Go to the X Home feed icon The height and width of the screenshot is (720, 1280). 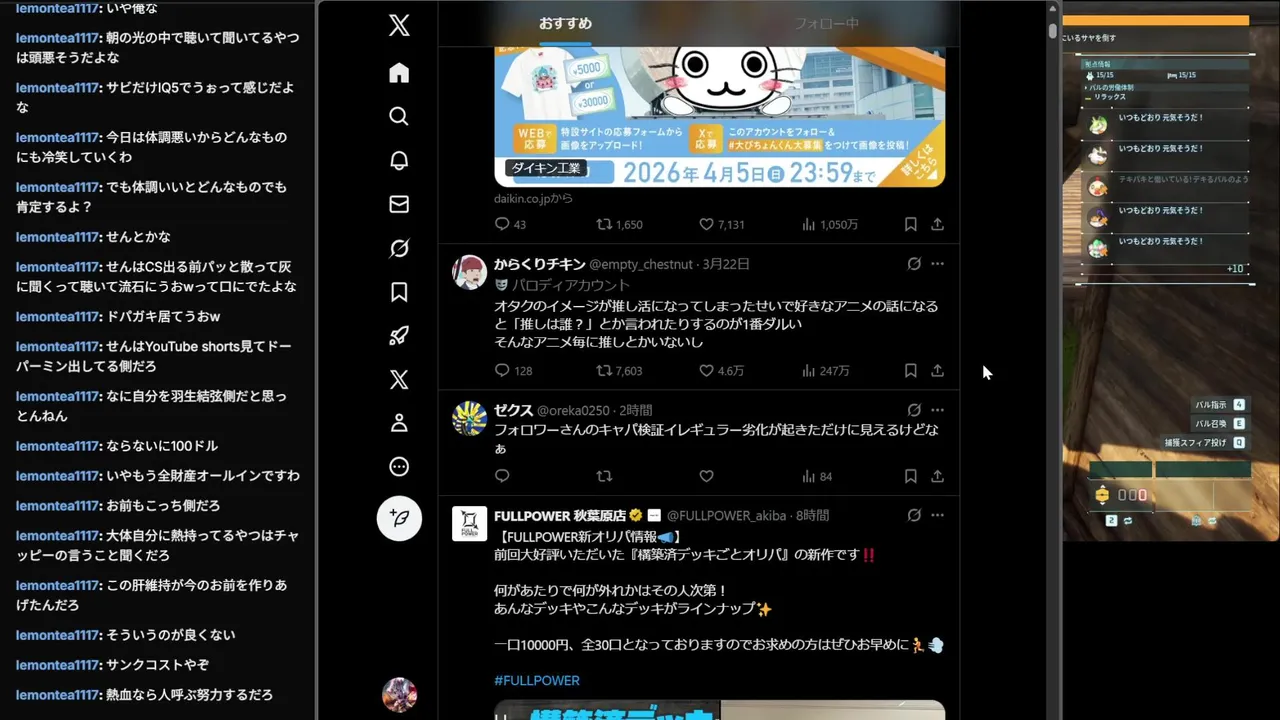pyautogui.click(x=399, y=73)
